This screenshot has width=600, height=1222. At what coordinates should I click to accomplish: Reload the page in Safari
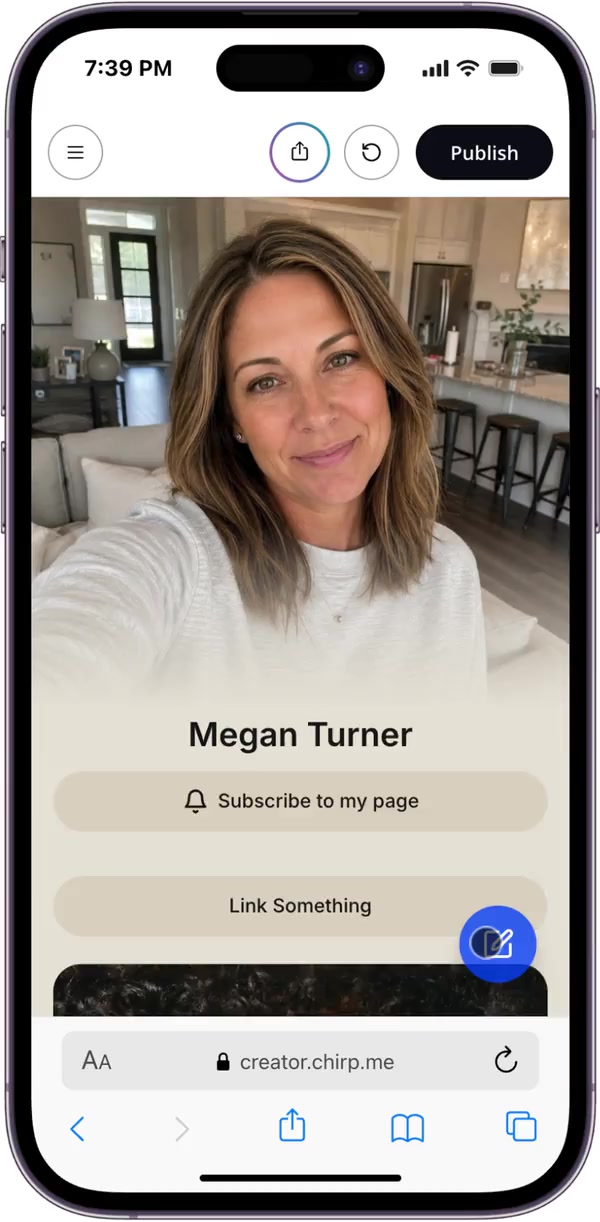coord(506,1061)
